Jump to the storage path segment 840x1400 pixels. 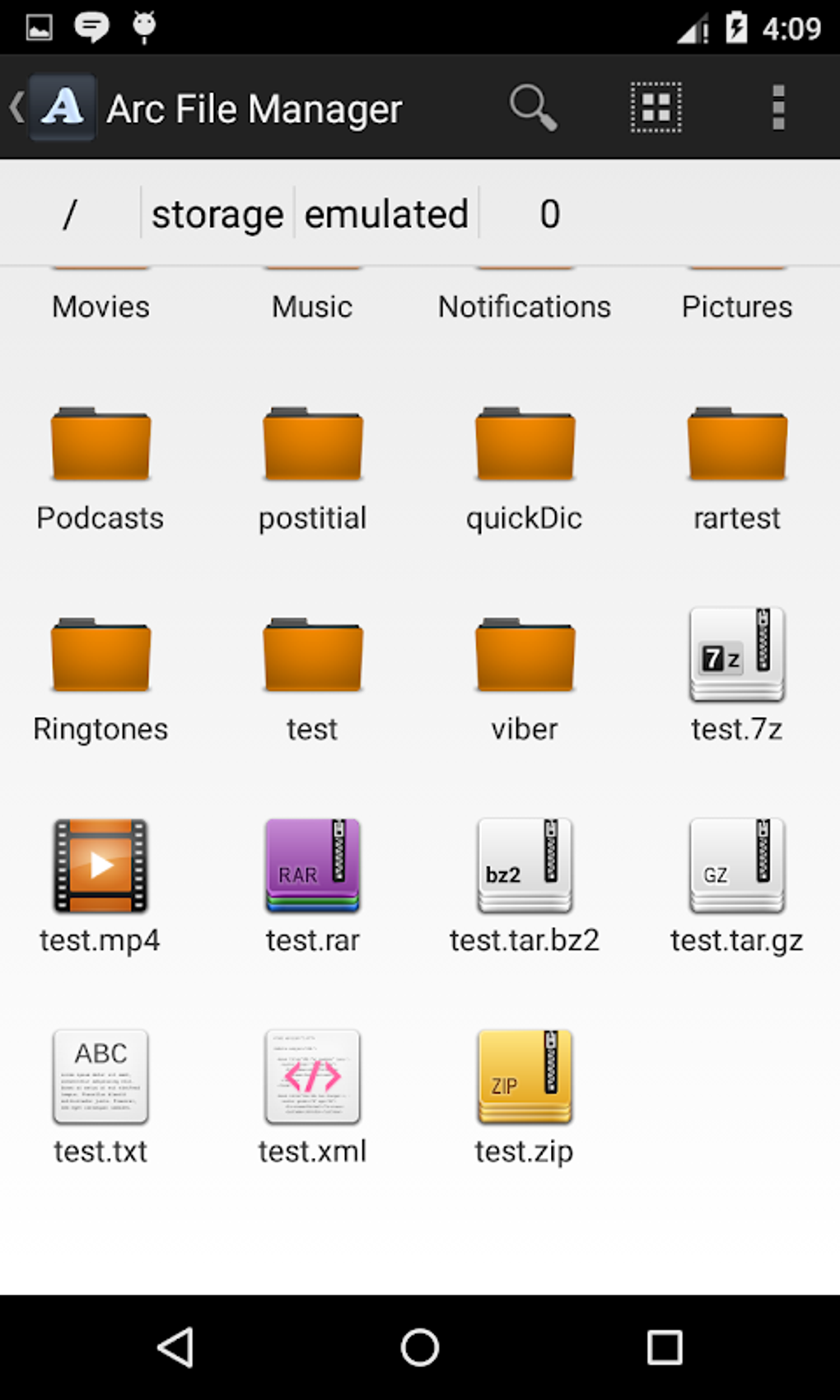pyautogui.click(x=217, y=214)
